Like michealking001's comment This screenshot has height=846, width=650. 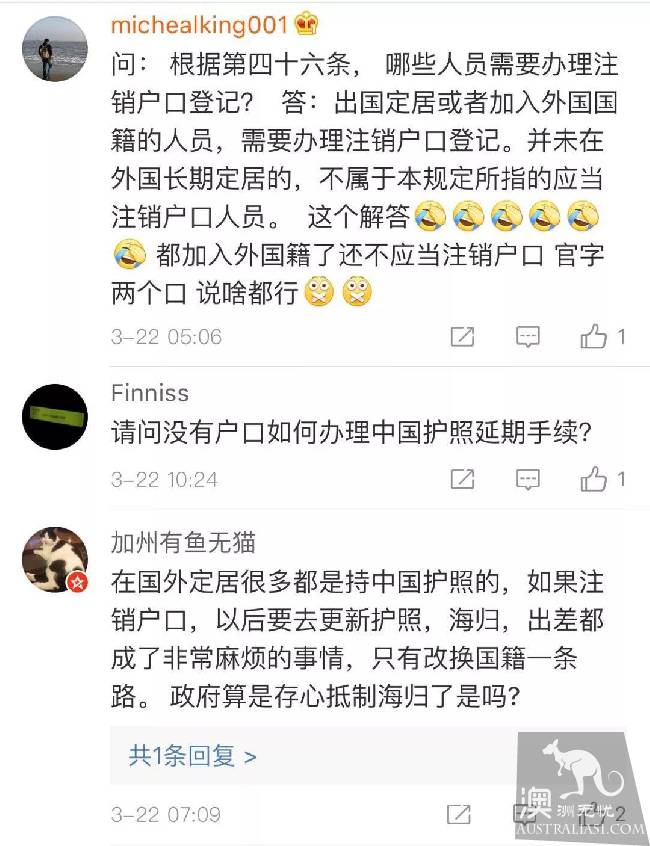coord(595,337)
